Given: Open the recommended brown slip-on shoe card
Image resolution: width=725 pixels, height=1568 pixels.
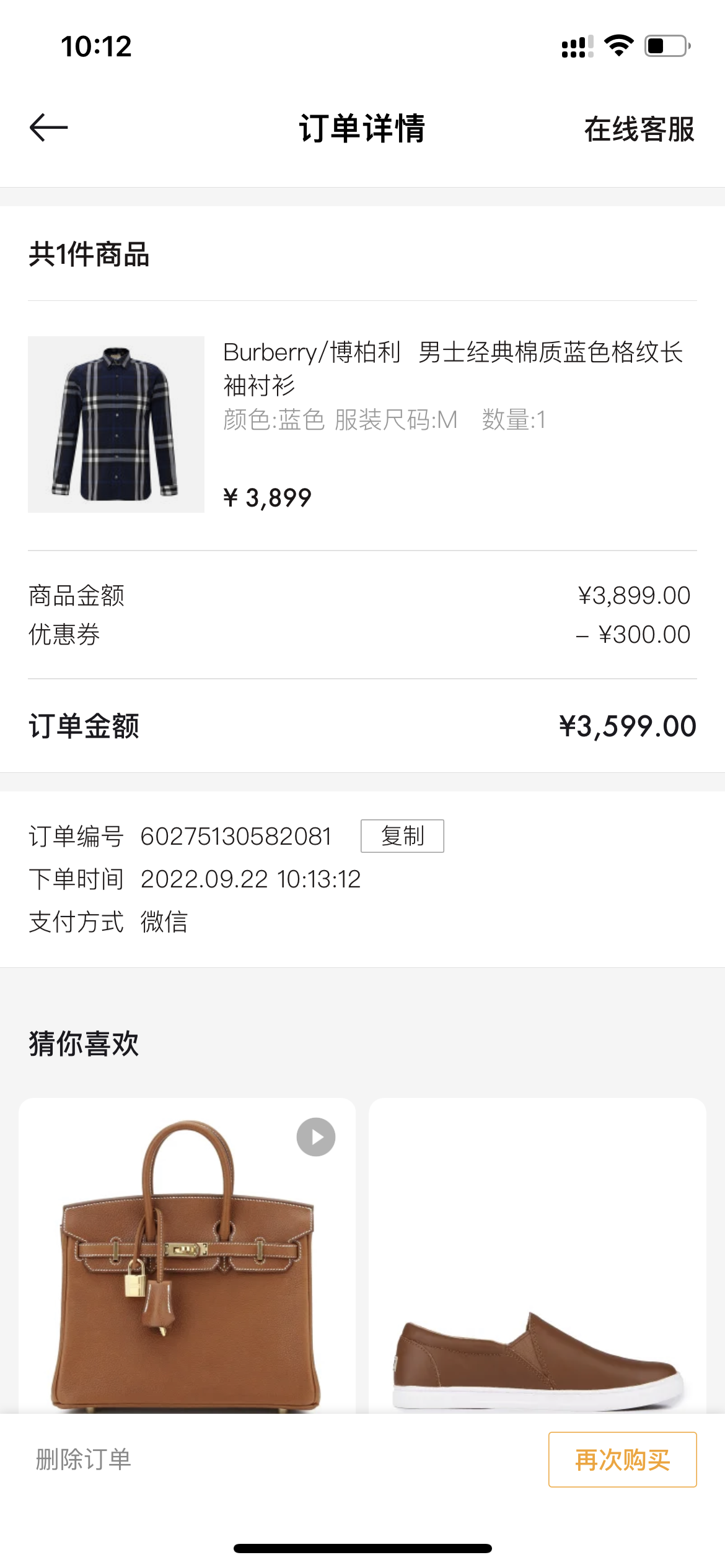Looking at the screenshot, I should (537, 1255).
